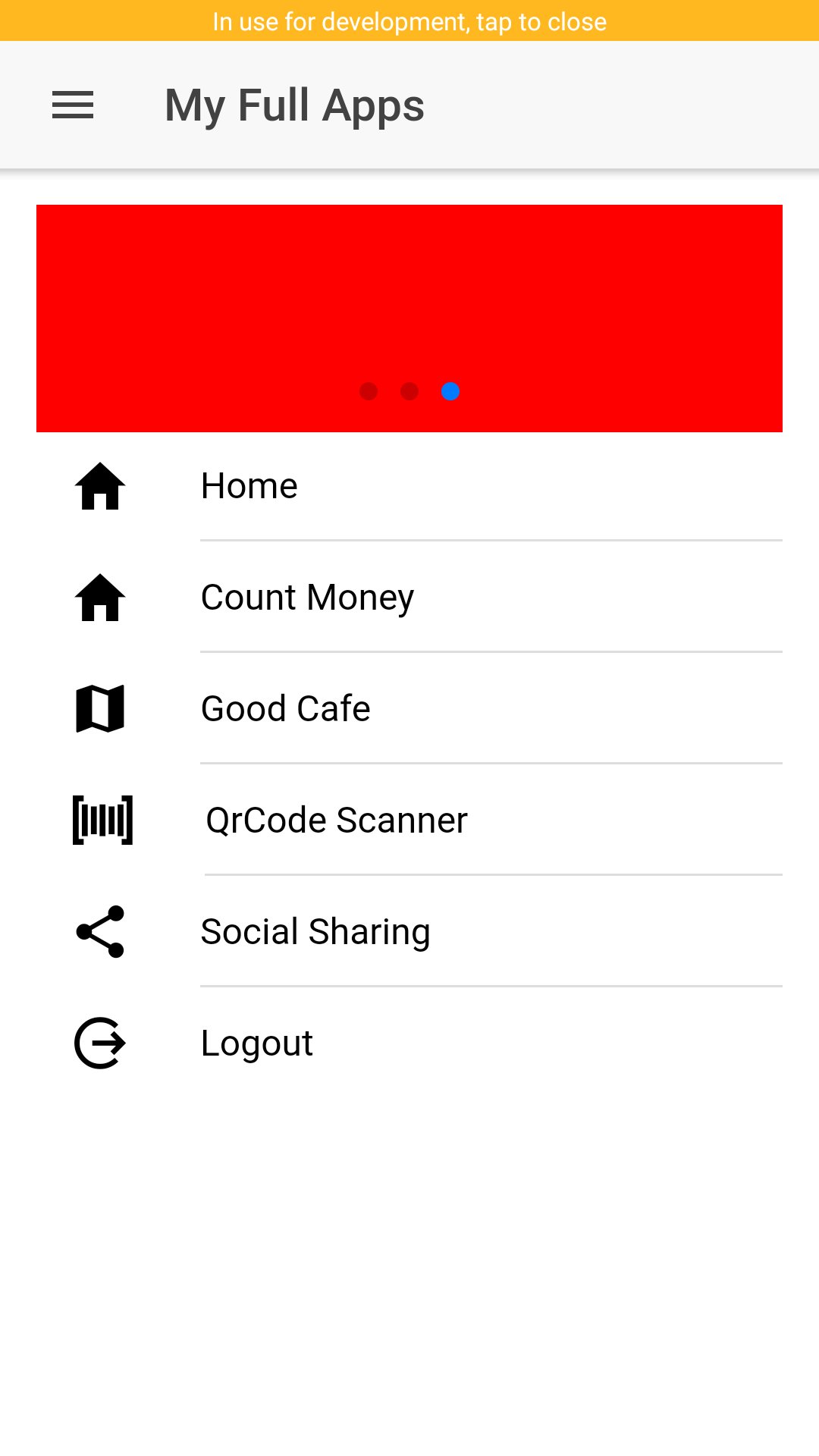The width and height of the screenshot is (819, 1456).
Task: Jump to the first slide indicator dot
Action: (x=369, y=391)
